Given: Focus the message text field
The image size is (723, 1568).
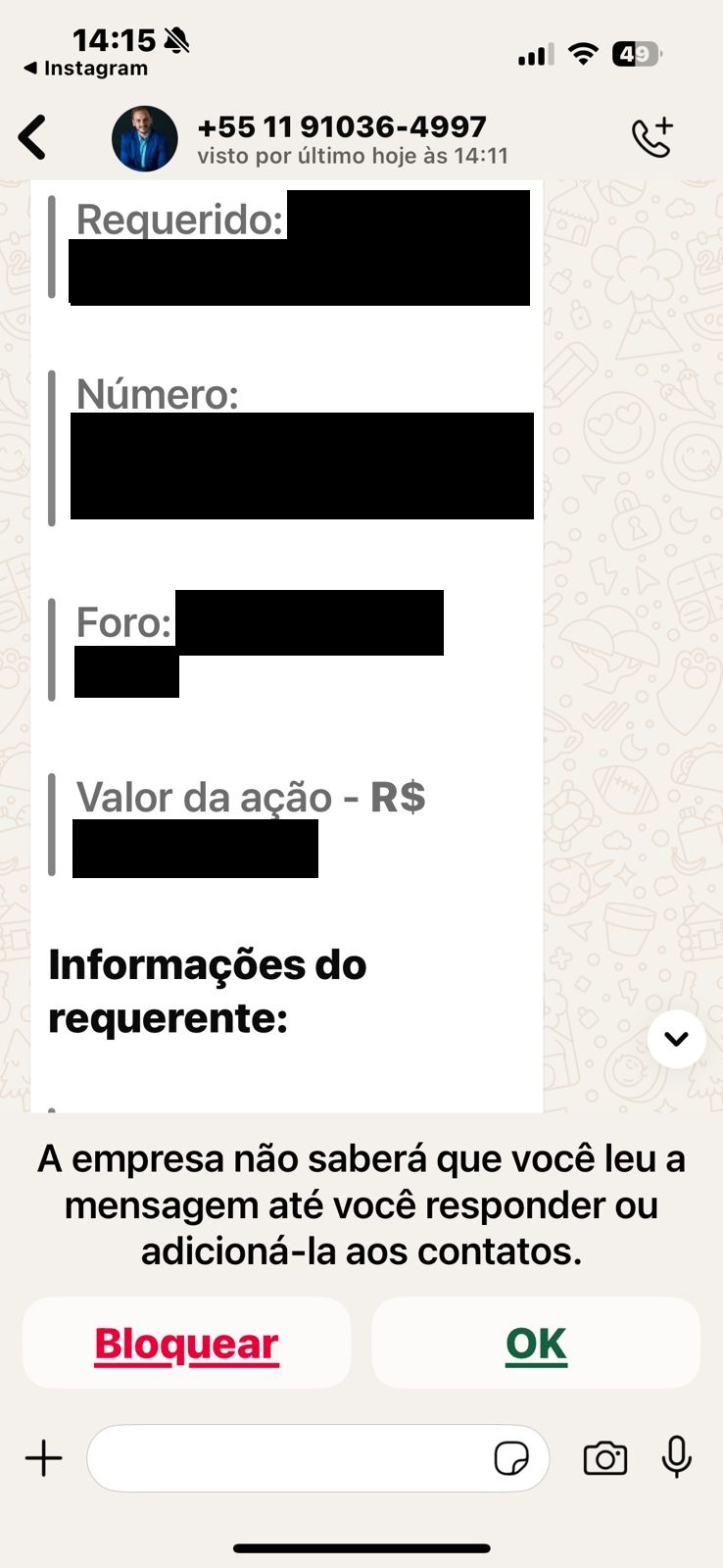Looking at the screenshot, I should [x=289, y=1458].
